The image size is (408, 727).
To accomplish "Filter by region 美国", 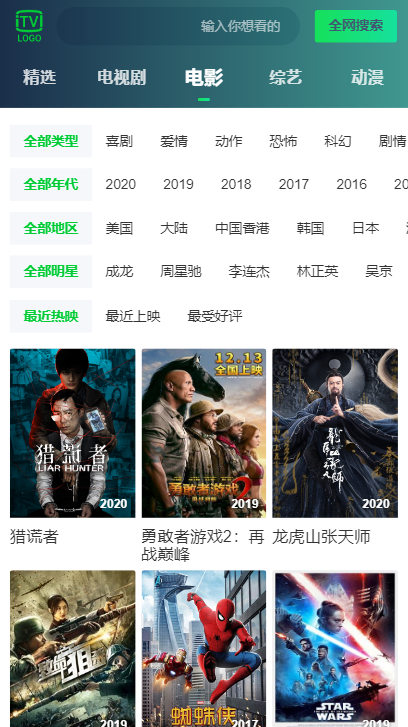I will coord(119,228).
